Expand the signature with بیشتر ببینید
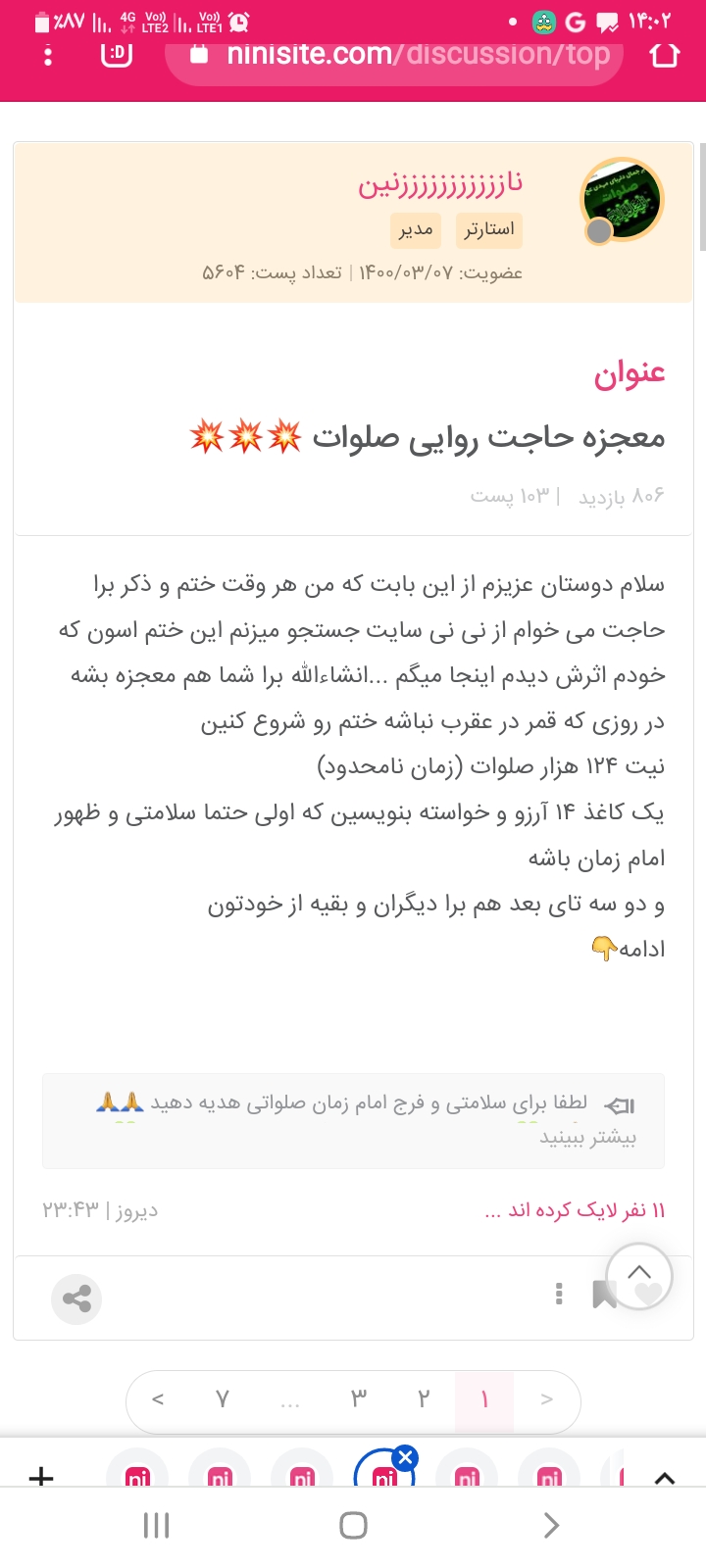Screen dimensions: 706x1568 [x=587, y=1137]
